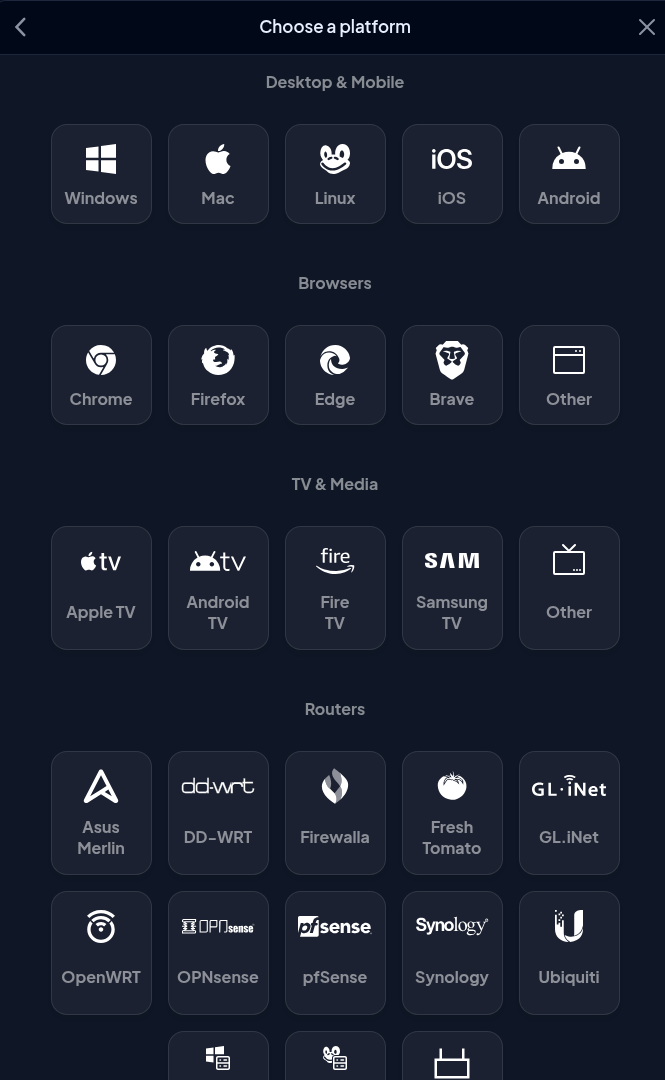
Task: Select the Chrome browser
Action: [x=101, y=375]
